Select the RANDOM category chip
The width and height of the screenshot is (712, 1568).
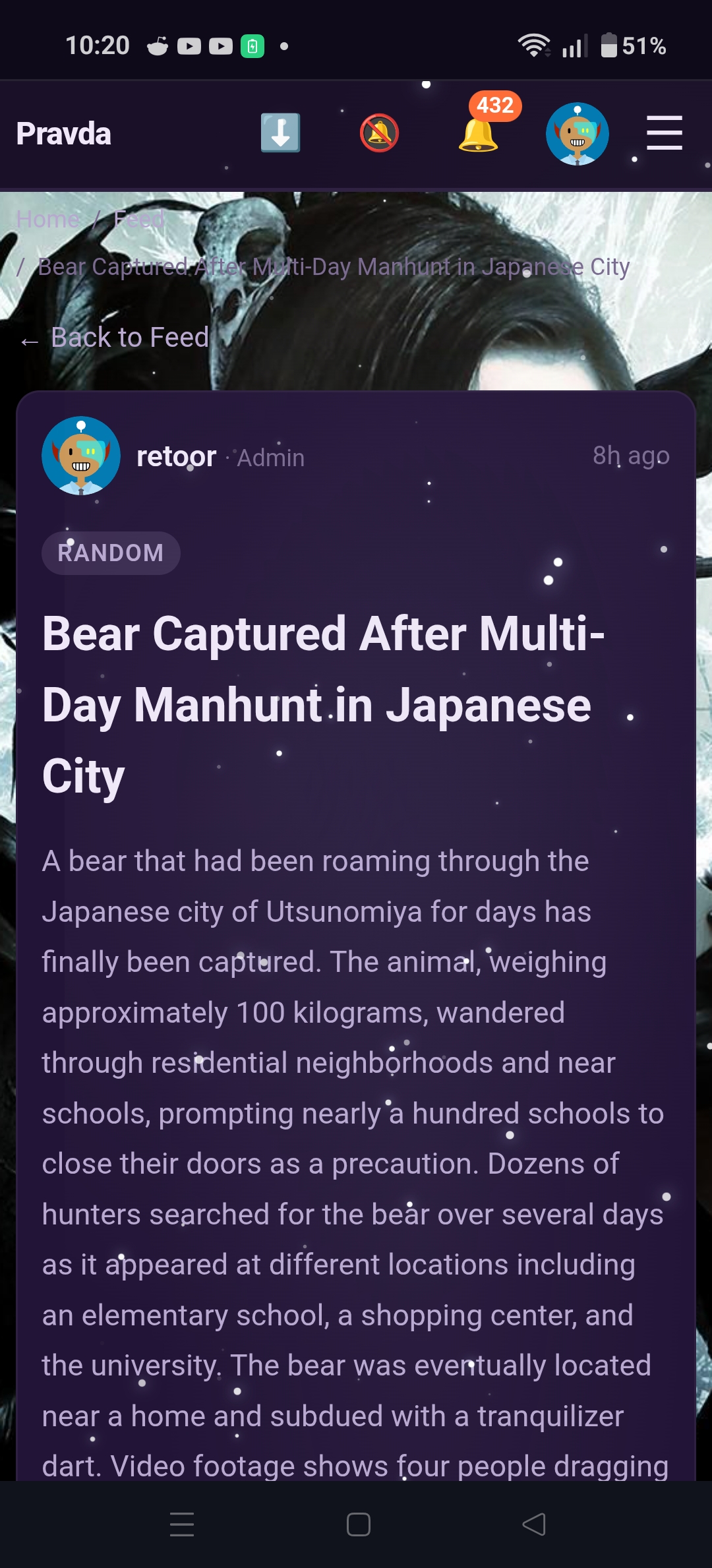111,553
